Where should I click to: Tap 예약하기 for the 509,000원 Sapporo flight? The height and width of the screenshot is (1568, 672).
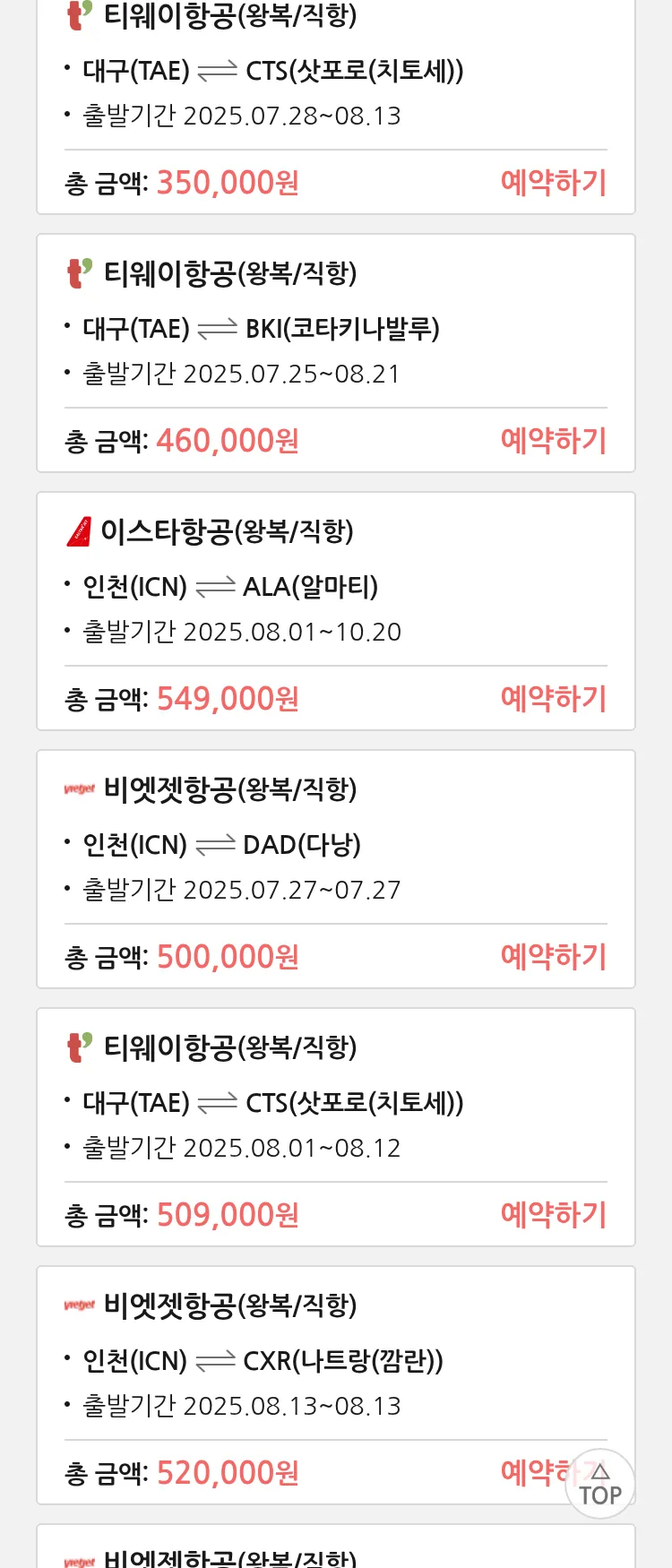point(553,1215)
